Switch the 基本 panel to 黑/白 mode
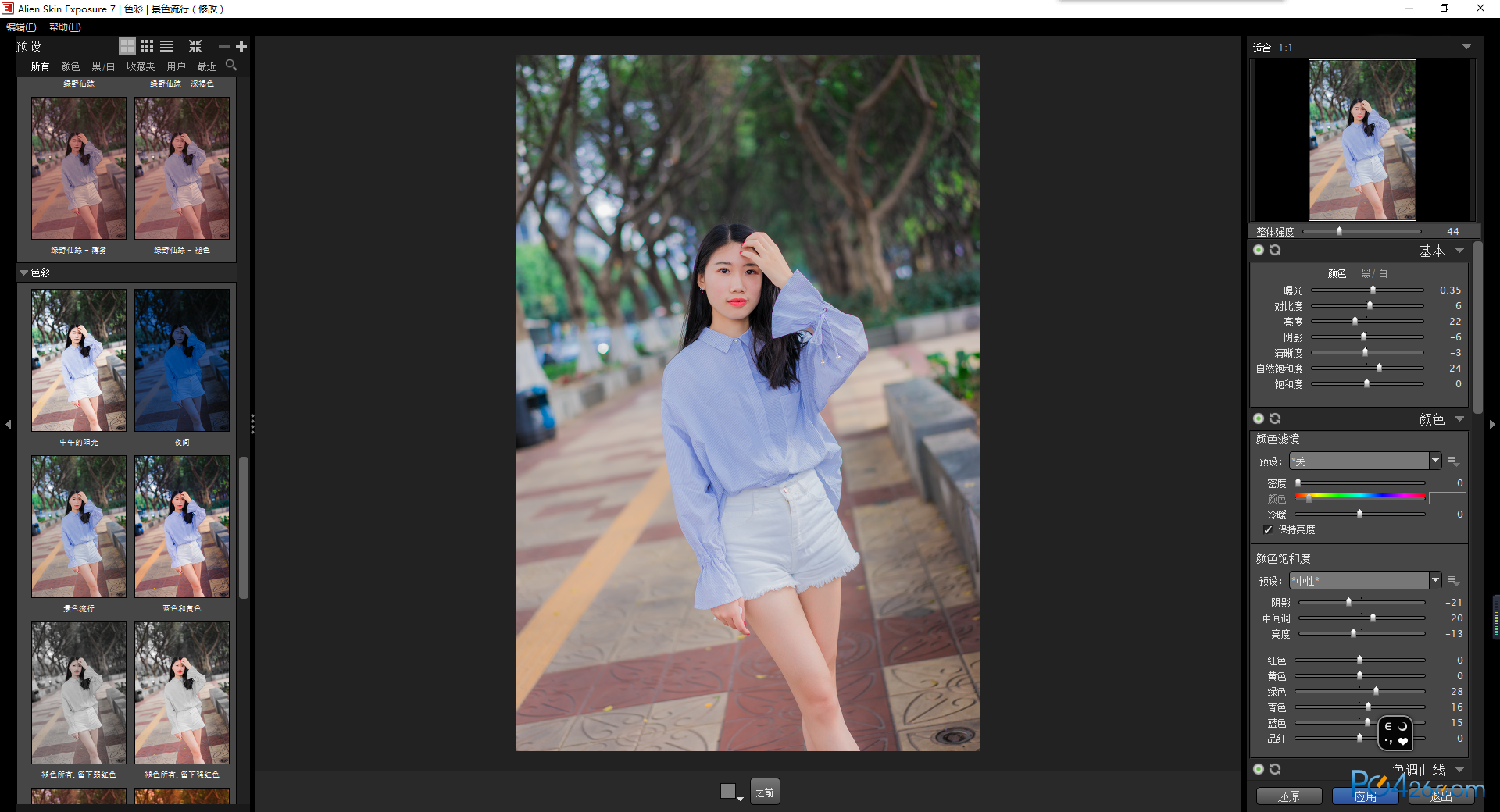Image resolution: width=1500 pixels, height=812 pixels. (x=1374, y=273)
